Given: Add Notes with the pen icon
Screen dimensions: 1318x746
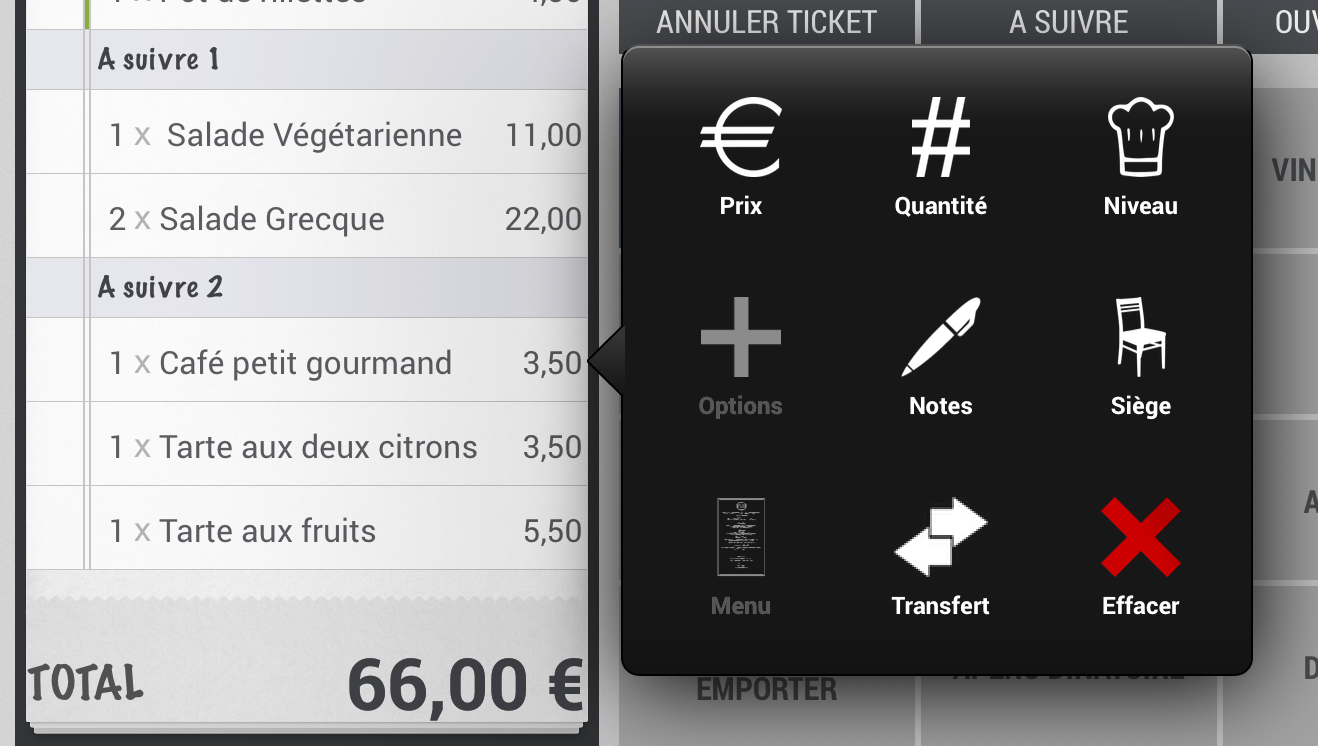Looking at the screenshot, I should 940,357.
